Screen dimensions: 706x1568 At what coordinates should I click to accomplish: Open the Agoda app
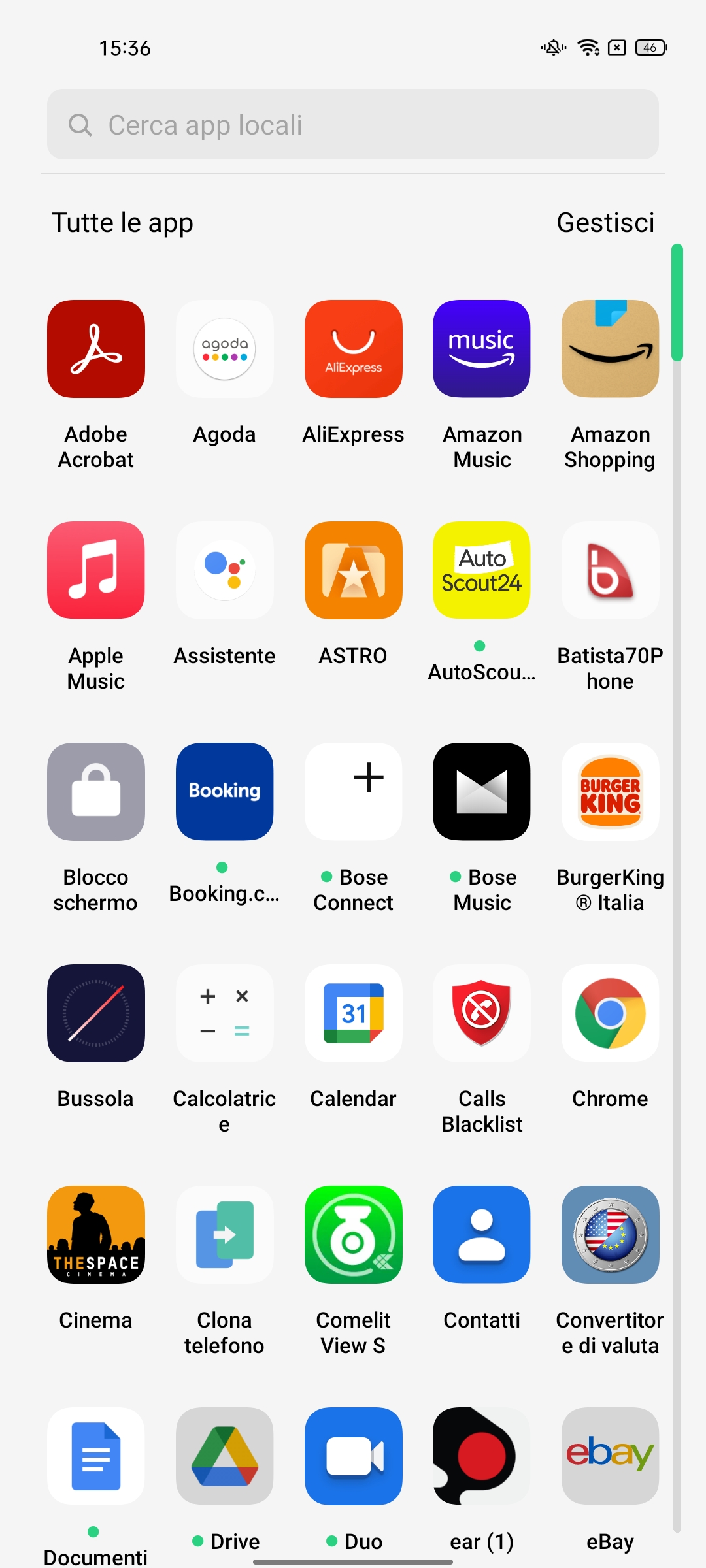point(224,349)
